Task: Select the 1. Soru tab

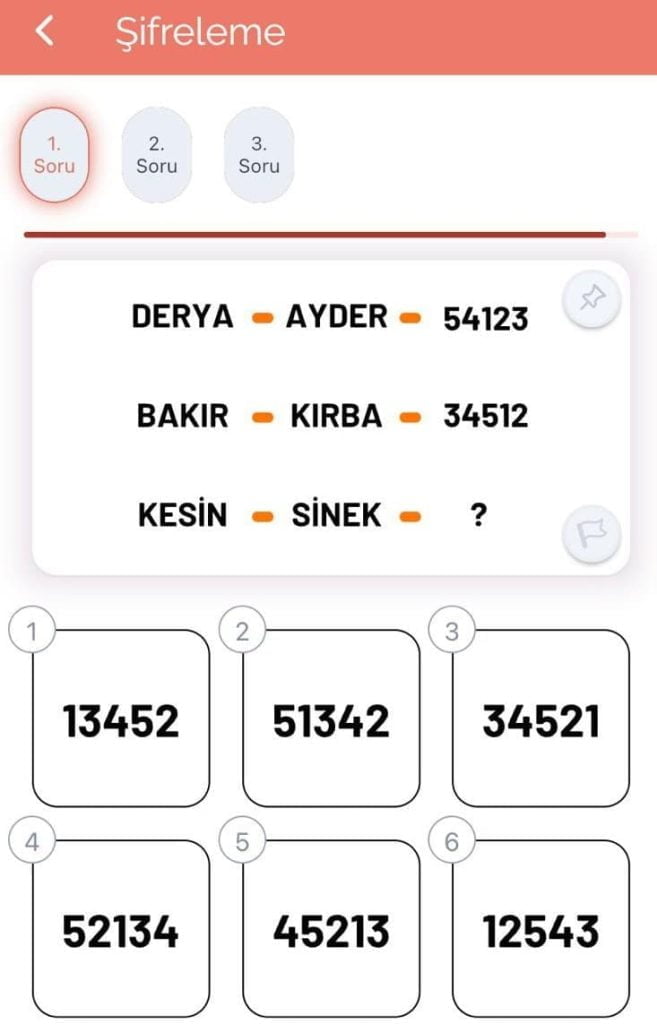Action: [x=54, y=155]
